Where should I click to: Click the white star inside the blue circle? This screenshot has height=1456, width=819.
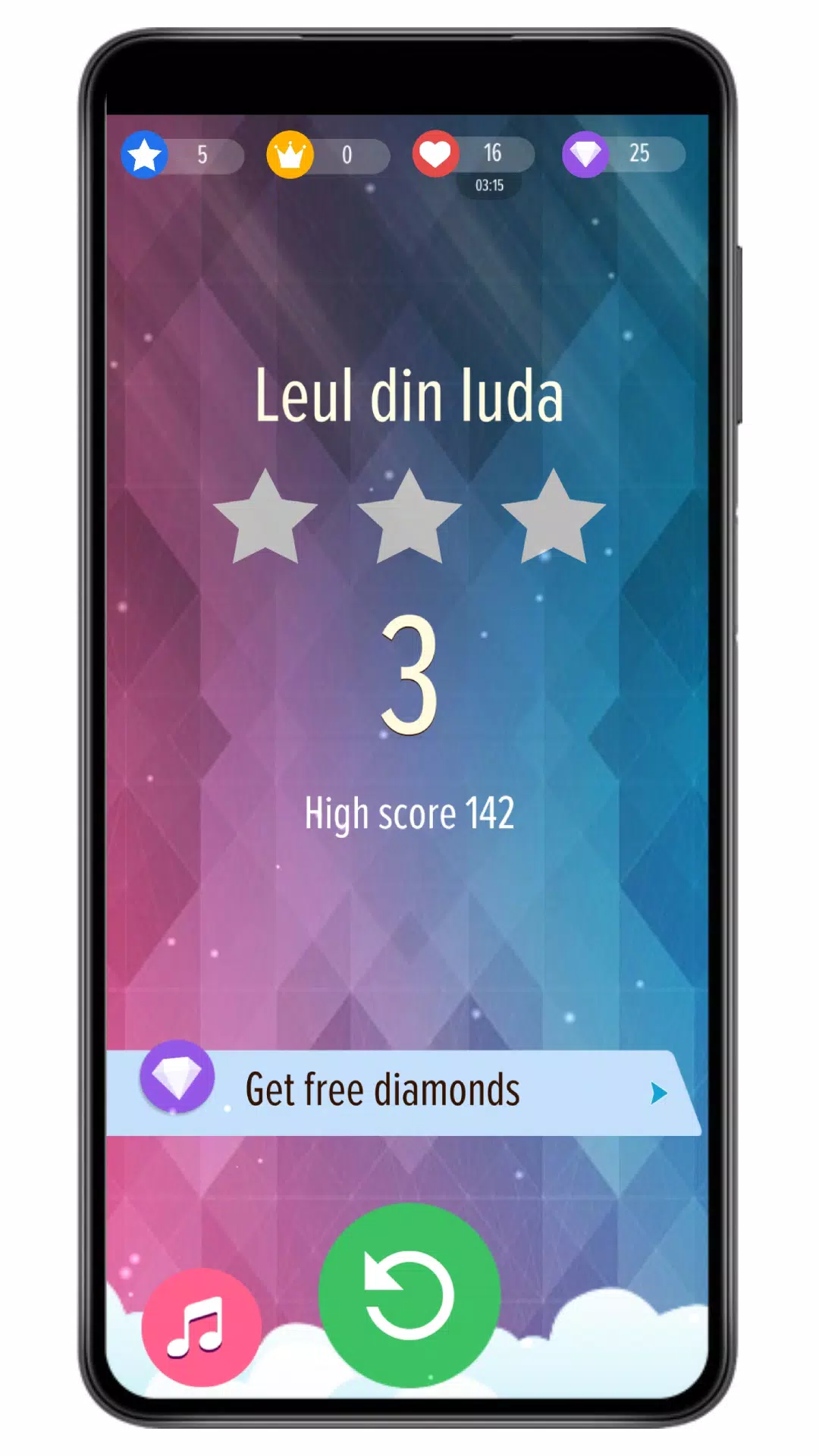144,155
